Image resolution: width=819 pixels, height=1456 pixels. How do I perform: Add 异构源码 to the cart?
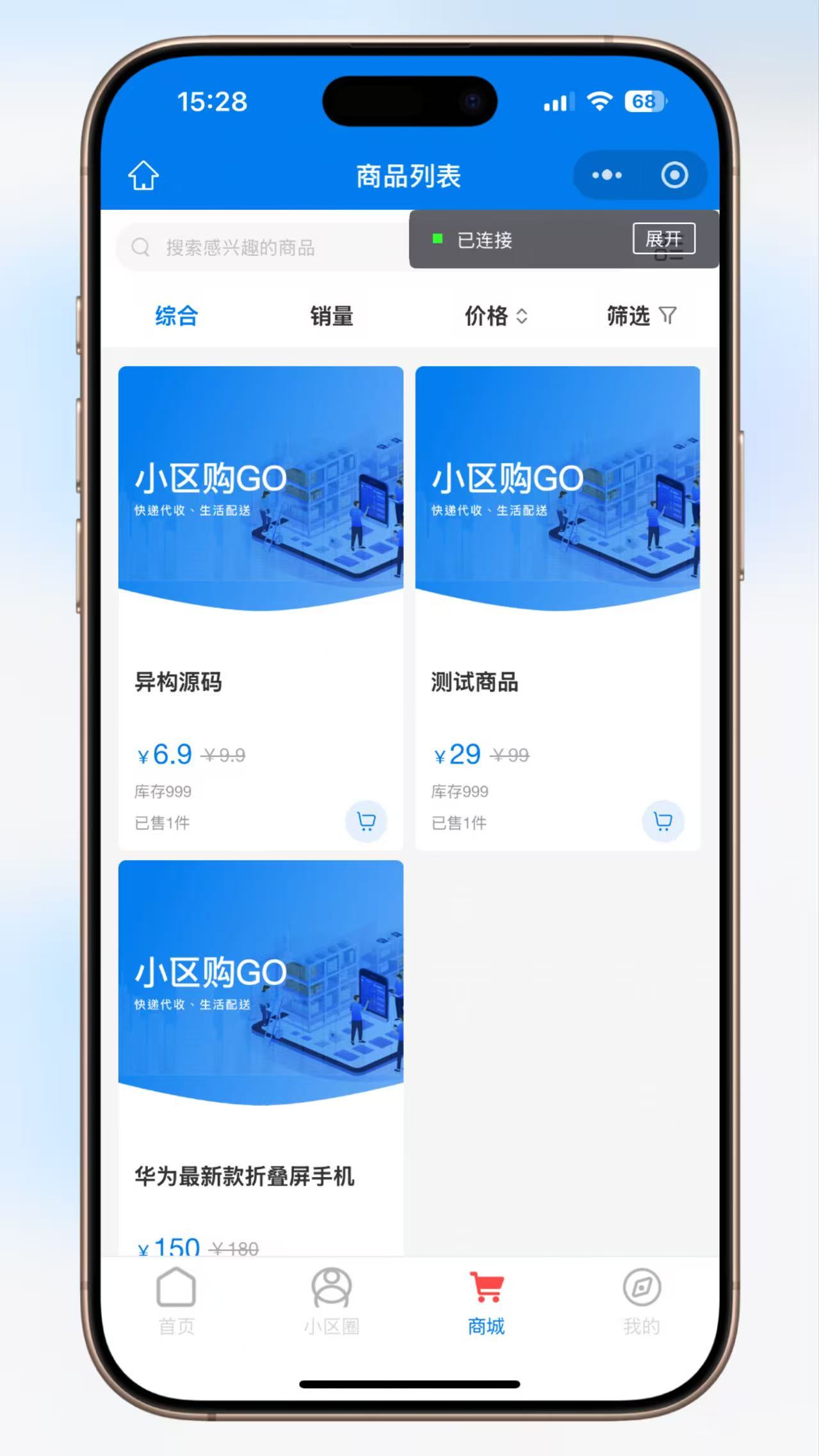coord(366,821)
